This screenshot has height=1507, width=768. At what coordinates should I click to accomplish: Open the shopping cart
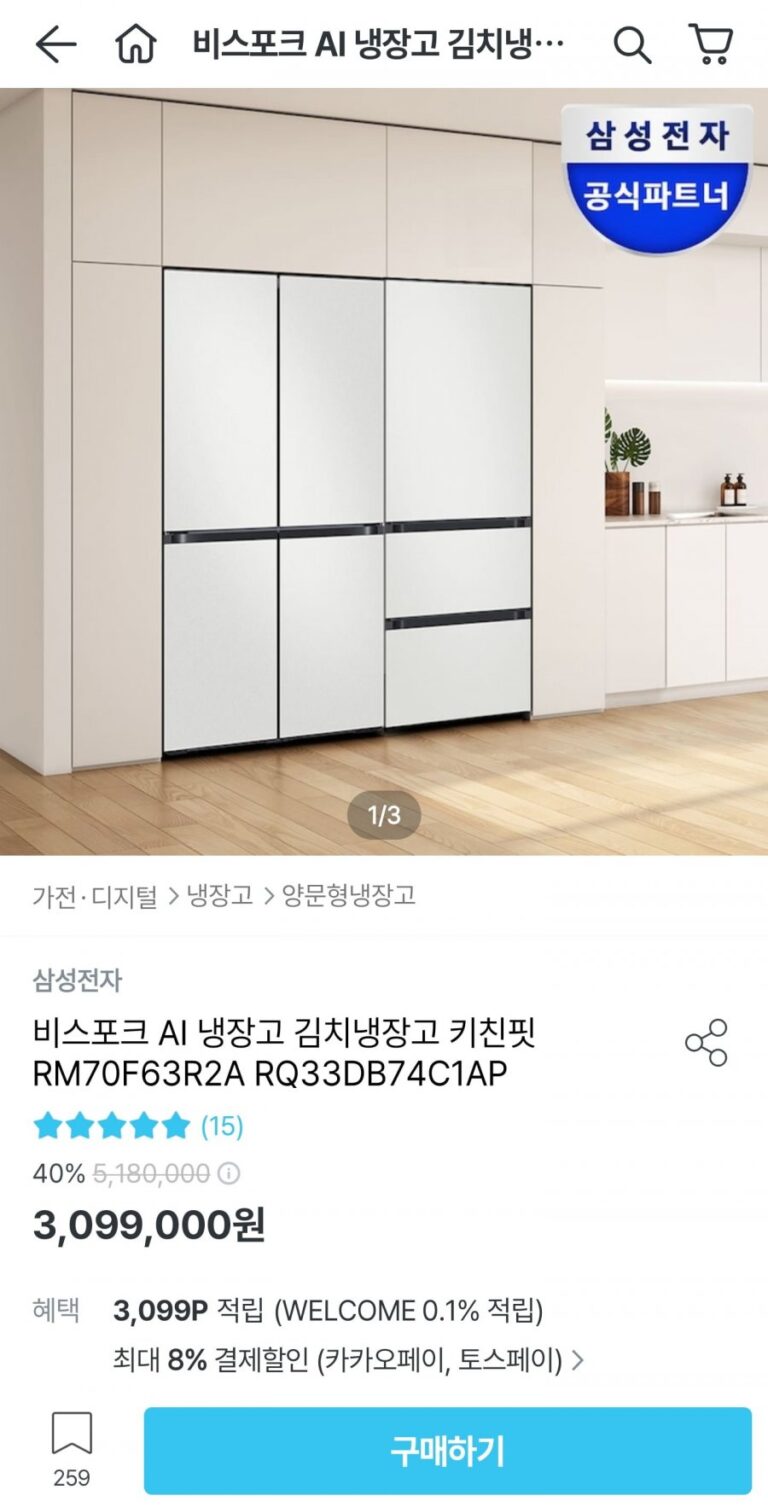coord(711,44)
